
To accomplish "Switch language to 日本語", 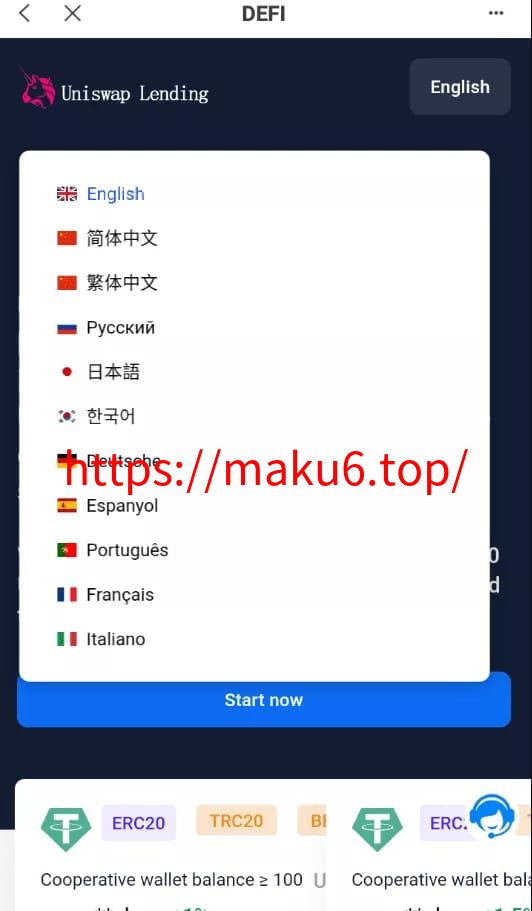I will (x=254, y=372).
